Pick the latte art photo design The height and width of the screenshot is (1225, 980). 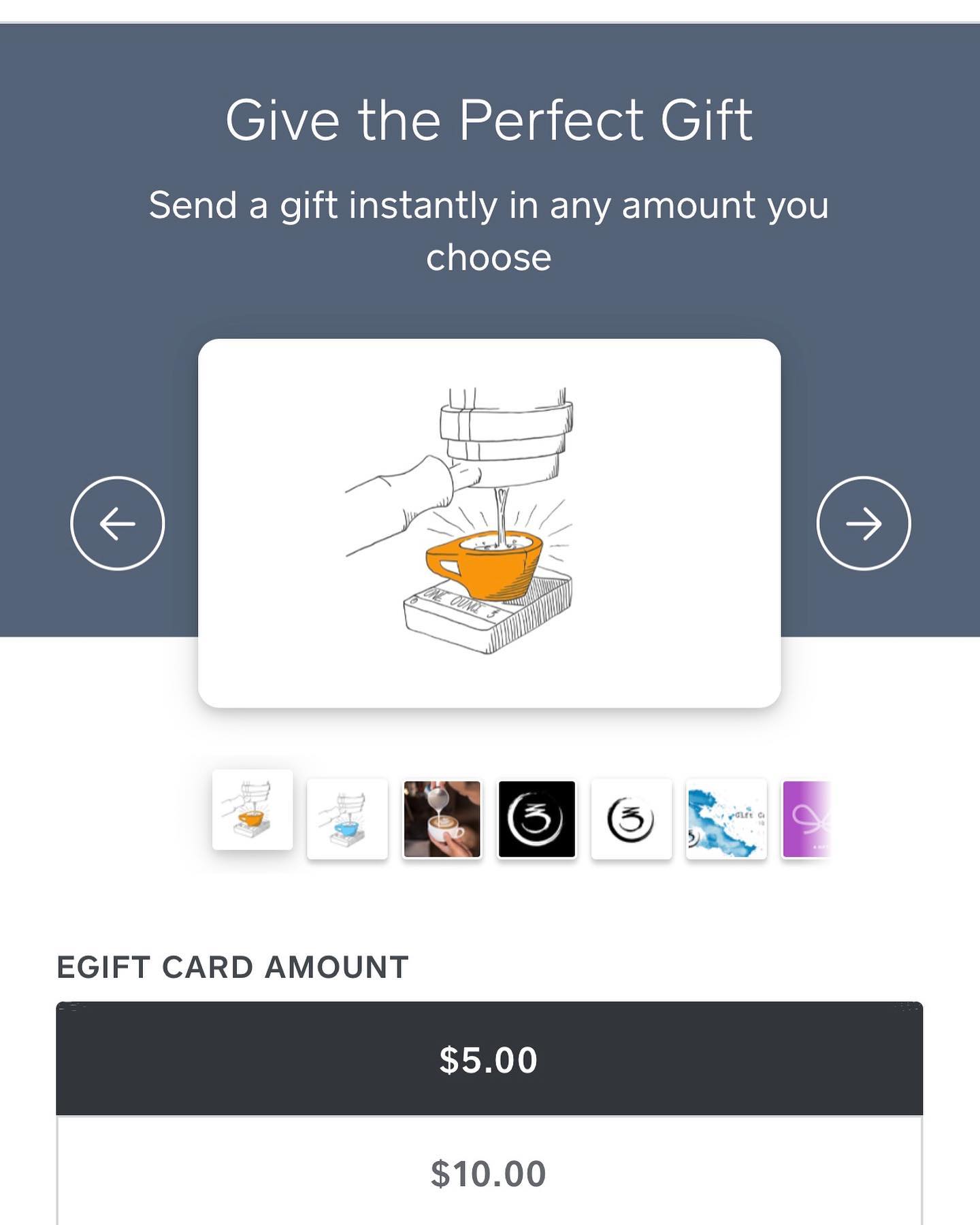[x=442, y=819]
